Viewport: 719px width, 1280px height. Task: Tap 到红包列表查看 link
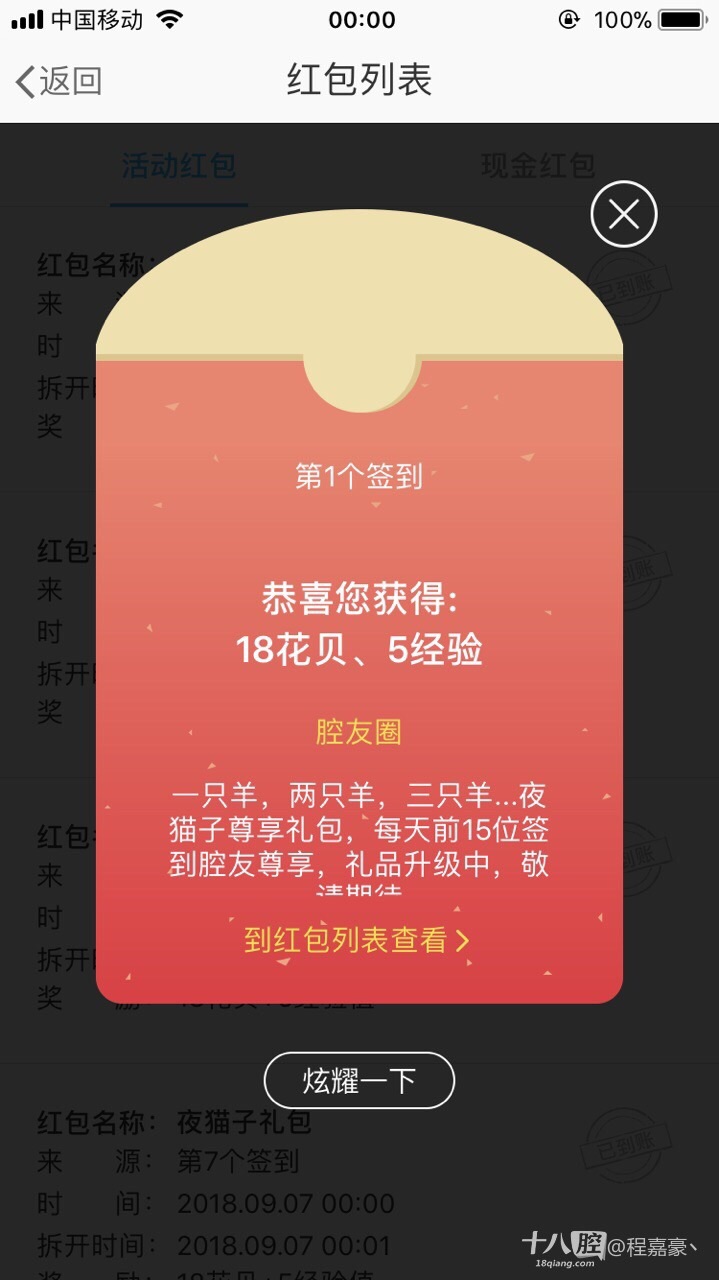click(x=356, y=941)
